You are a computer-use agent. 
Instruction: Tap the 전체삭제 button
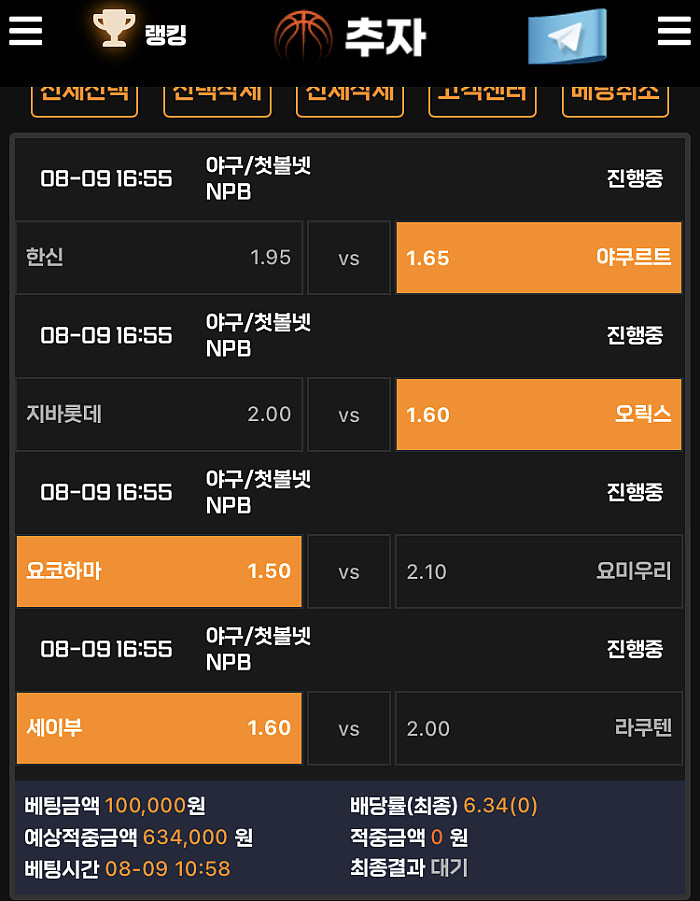(350, 98)
